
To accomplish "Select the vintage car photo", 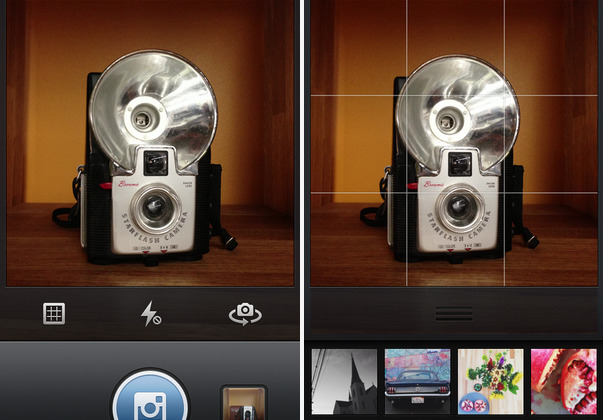I will [x=417, y=381].
